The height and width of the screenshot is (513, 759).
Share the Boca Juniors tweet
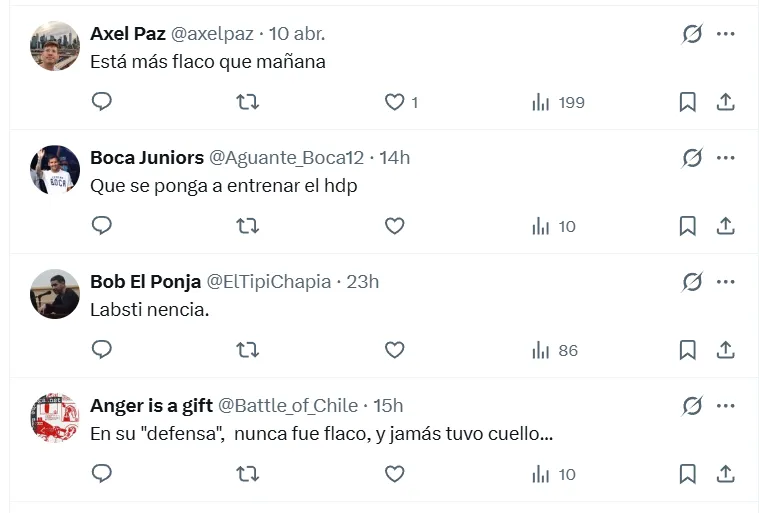(726, 226)
